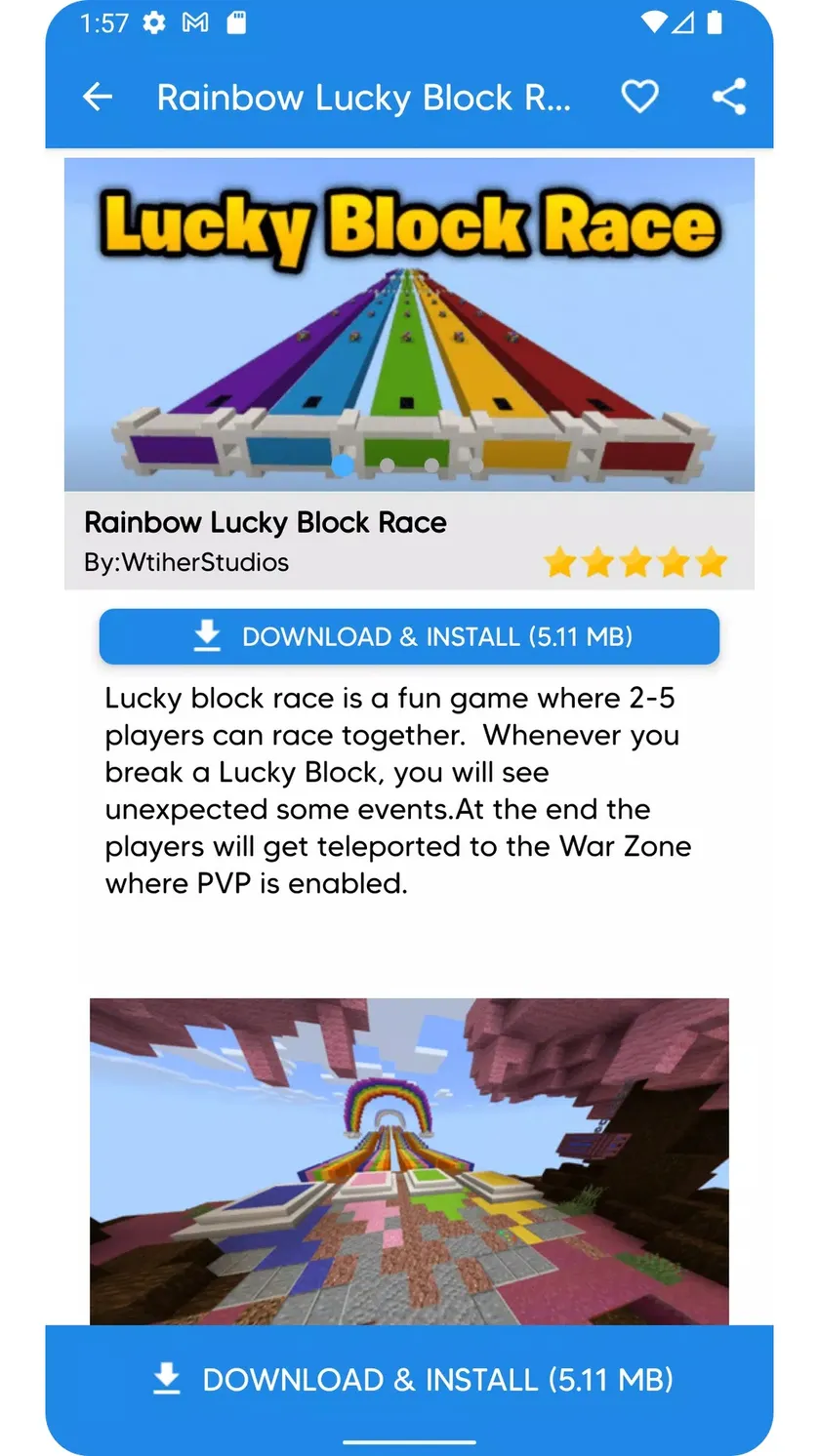Tap Download & Install button below the author

[x=409, y=636]
